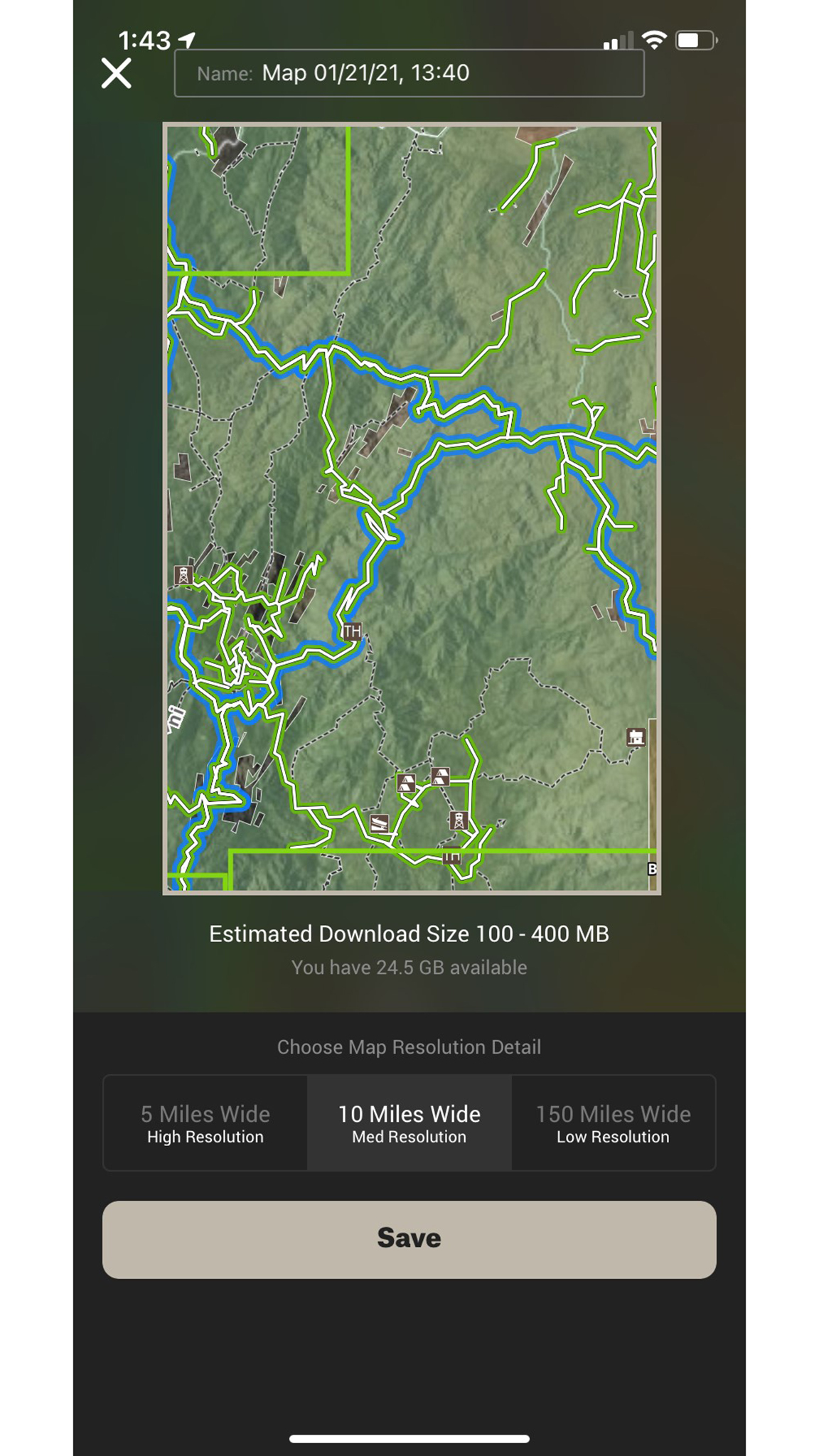
Task: Close the offline map save screen
Action: coord(116,73)
